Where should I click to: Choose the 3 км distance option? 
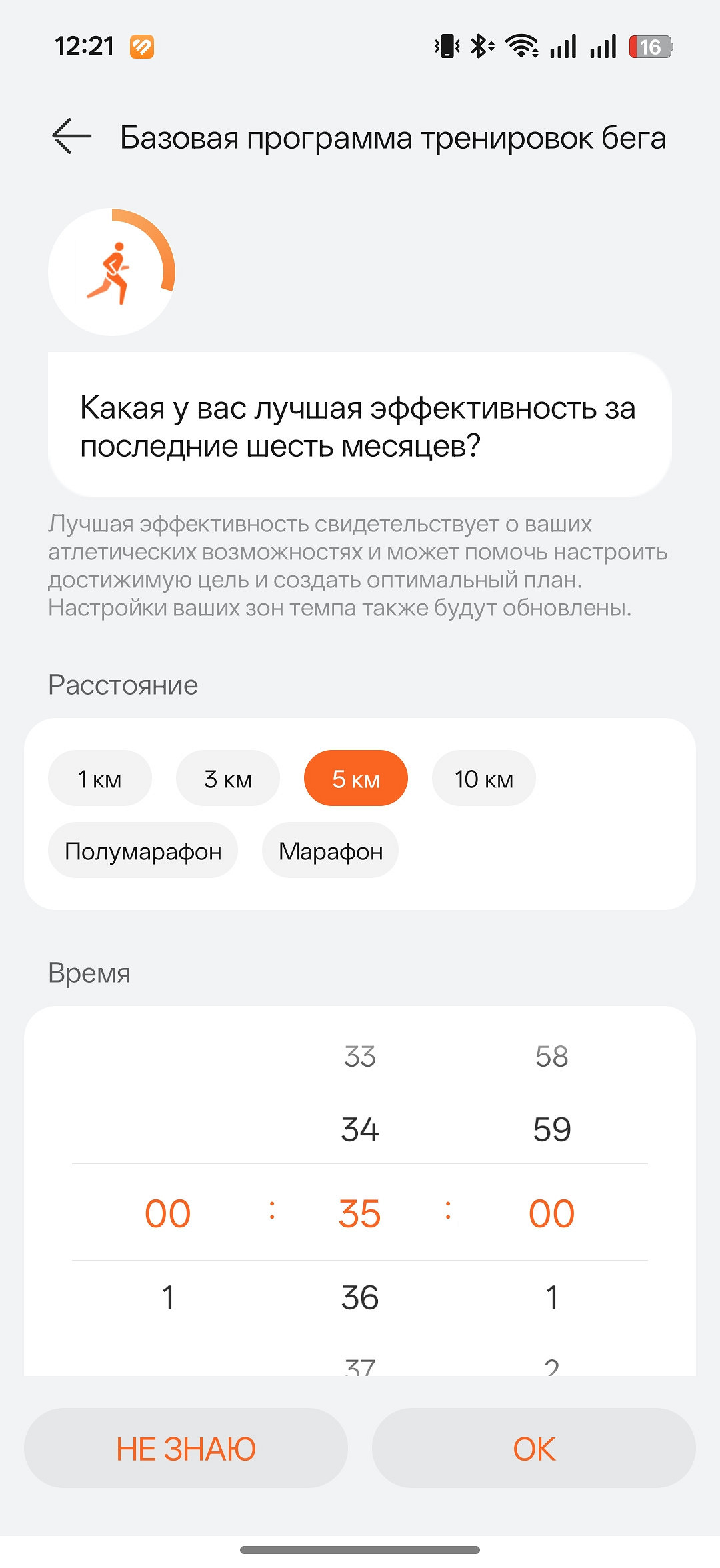pyautogui.click(x=228, y=779)
